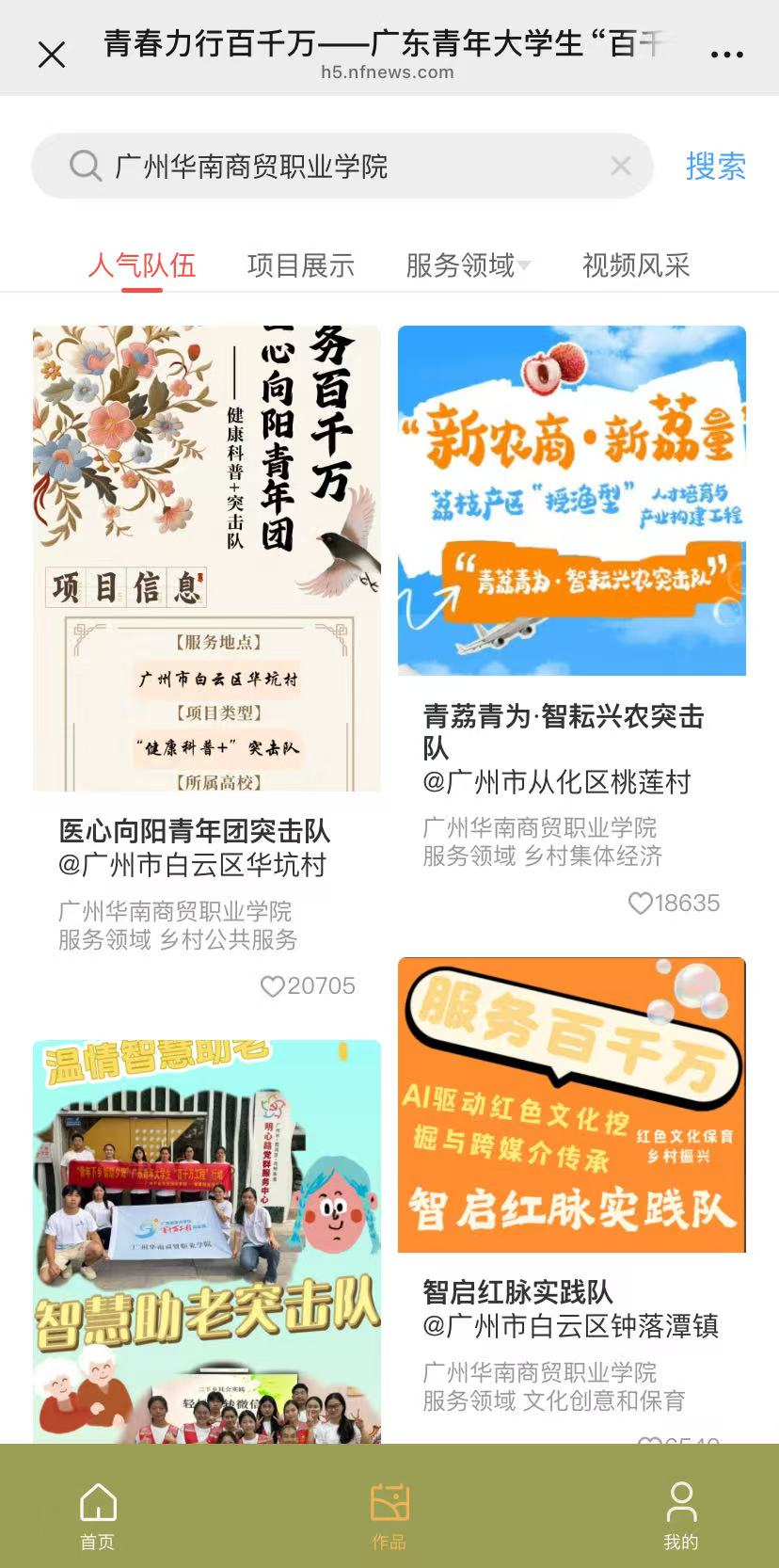Close the web page with the X
779x1568 pixels.
tap(52, 55)
